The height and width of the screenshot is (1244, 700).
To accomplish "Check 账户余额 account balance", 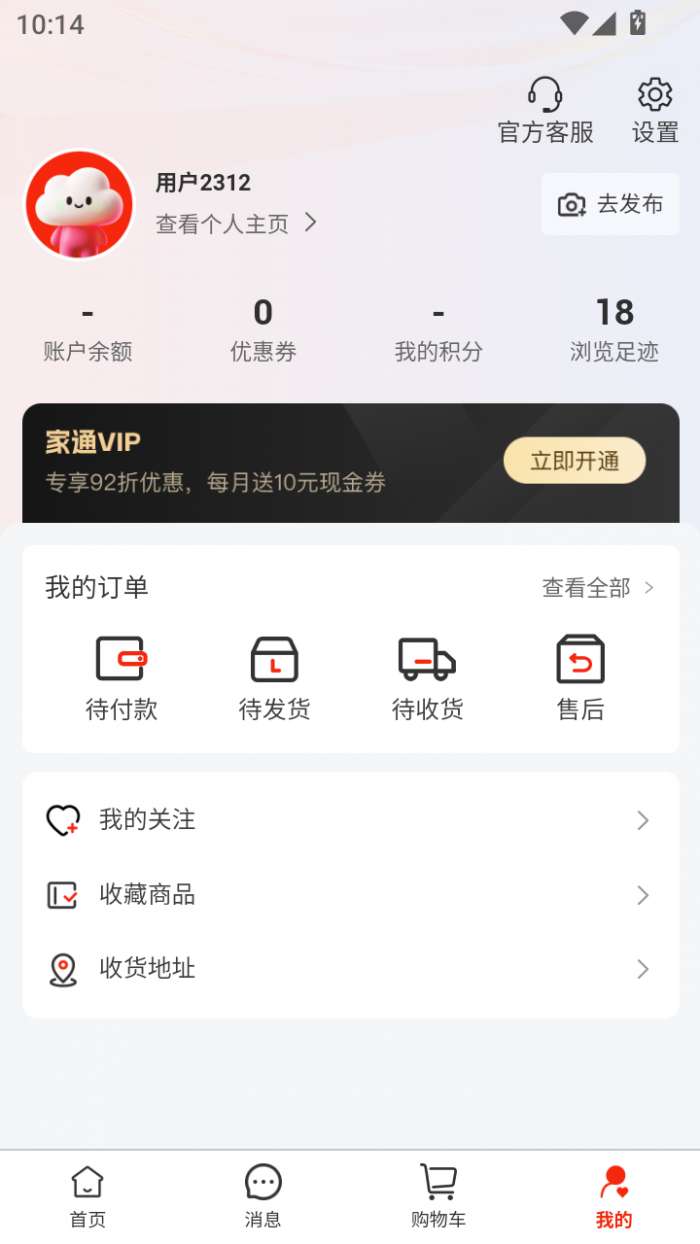I will [87, 331].
